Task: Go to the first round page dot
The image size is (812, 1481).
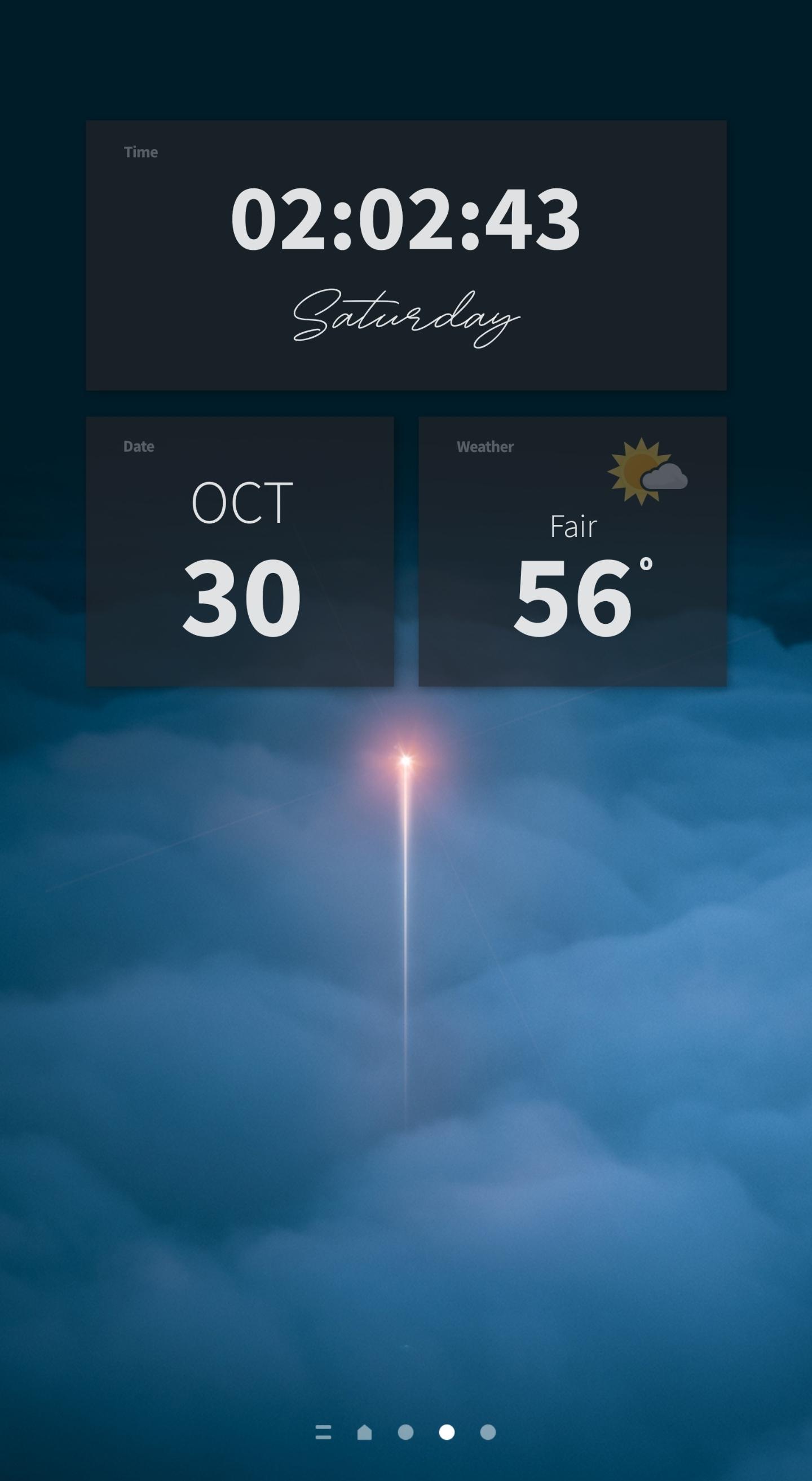Action: (x=405, y=1432)
